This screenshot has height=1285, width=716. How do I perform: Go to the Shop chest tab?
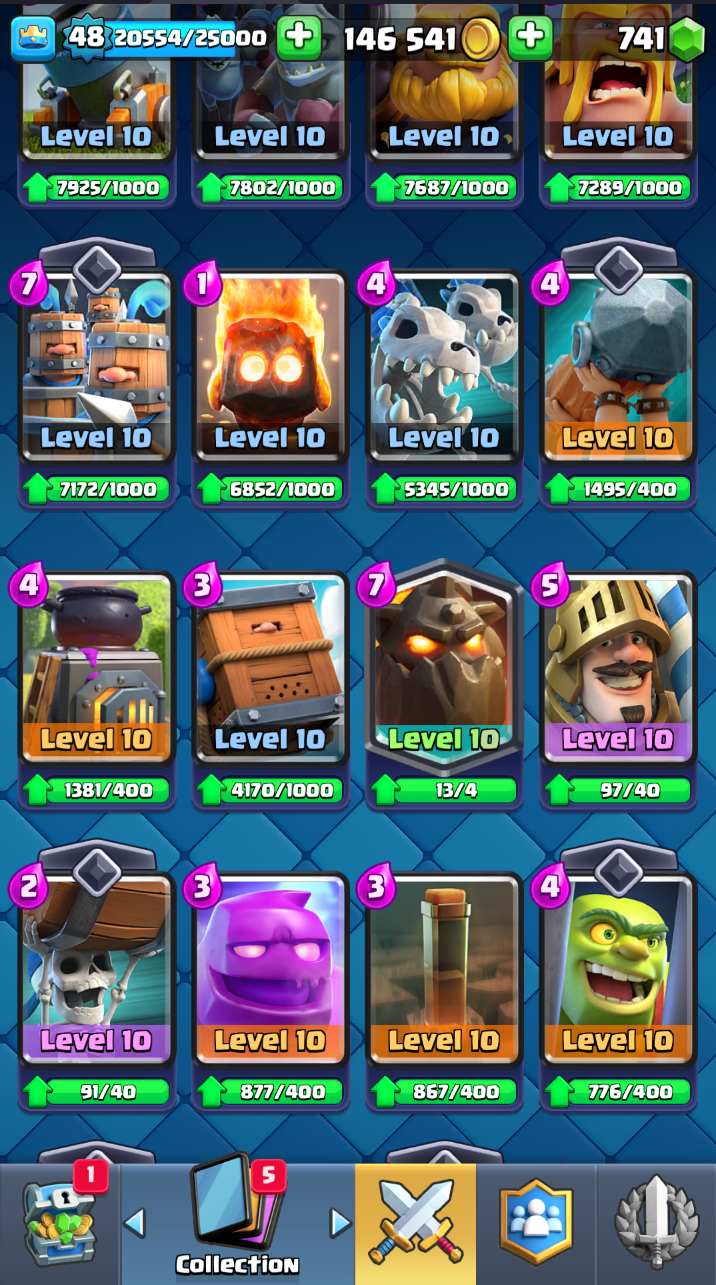click(x=60, y=1224)
